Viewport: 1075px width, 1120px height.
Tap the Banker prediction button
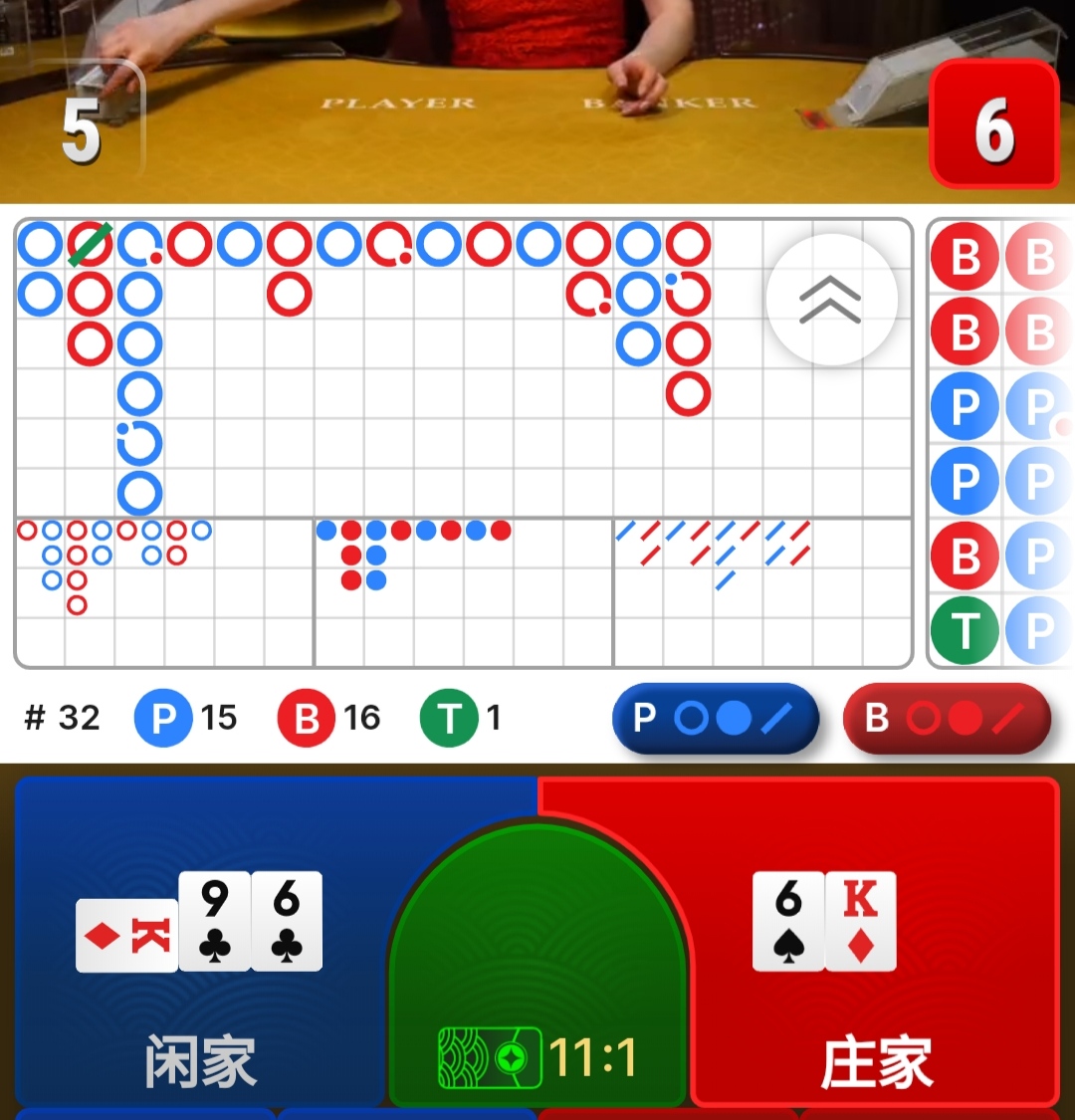pyautogui.click(x=946, y=718)
